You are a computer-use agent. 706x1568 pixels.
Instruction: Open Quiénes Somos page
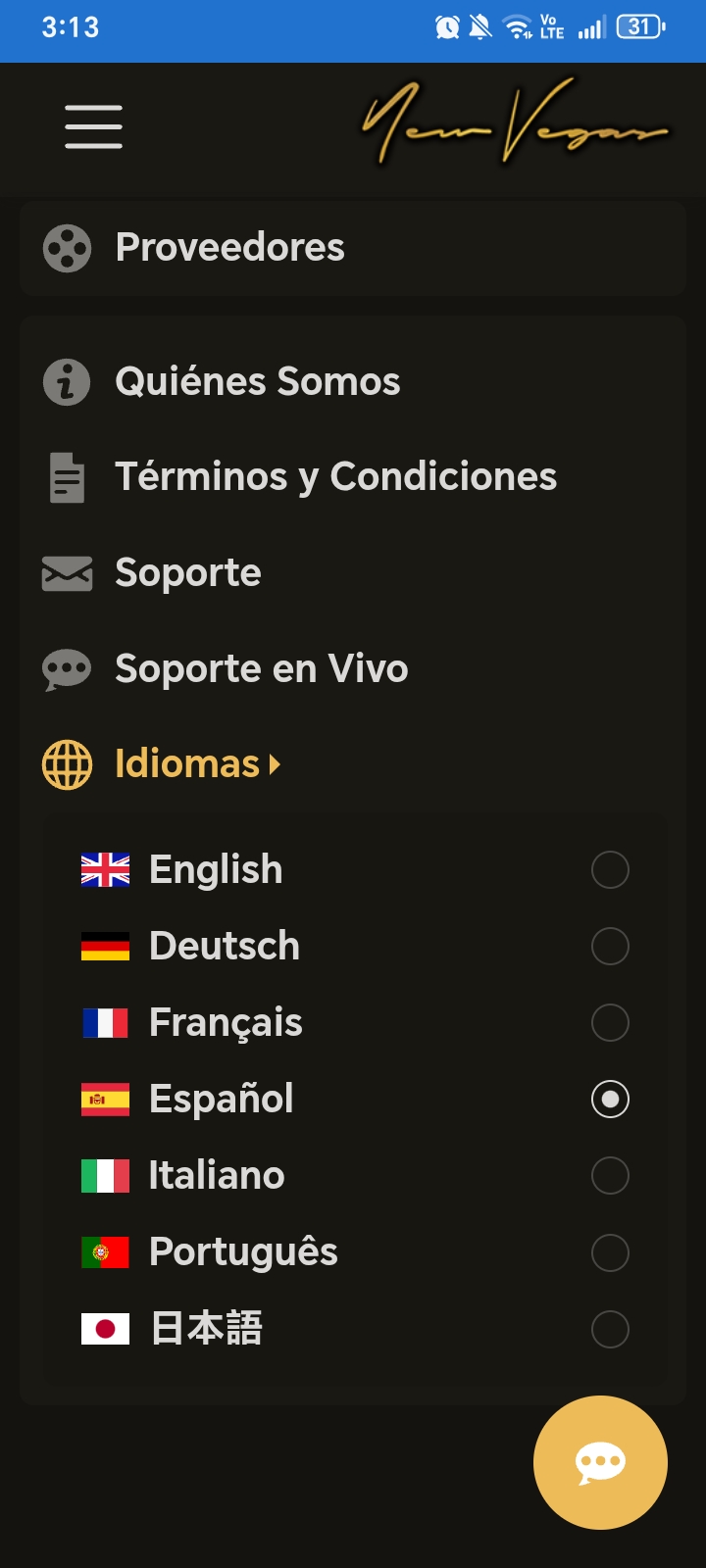(x=257, y=381)
